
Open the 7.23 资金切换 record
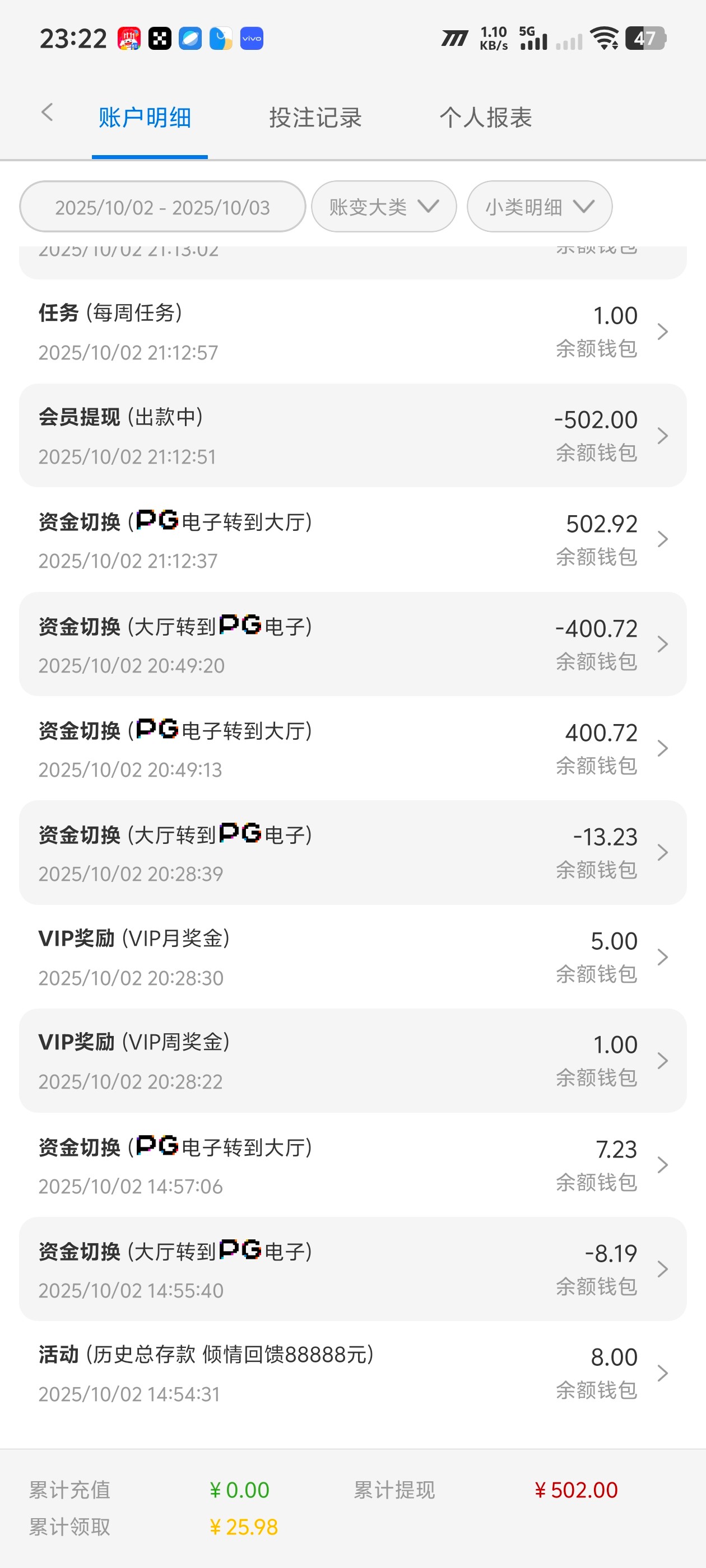[x=352, y=1165]
